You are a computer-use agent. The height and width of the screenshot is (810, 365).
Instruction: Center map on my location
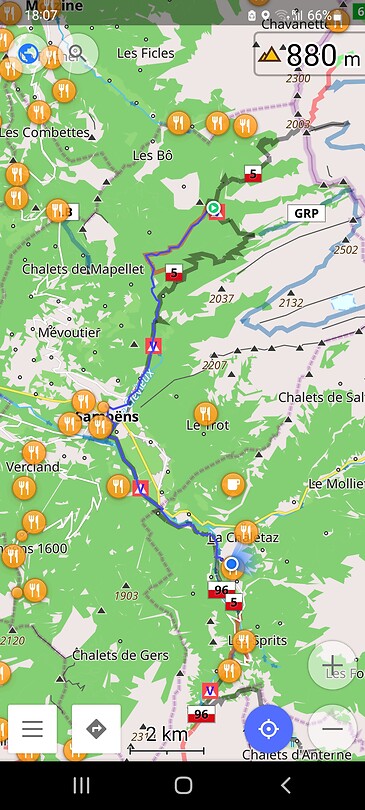[268, 729]
